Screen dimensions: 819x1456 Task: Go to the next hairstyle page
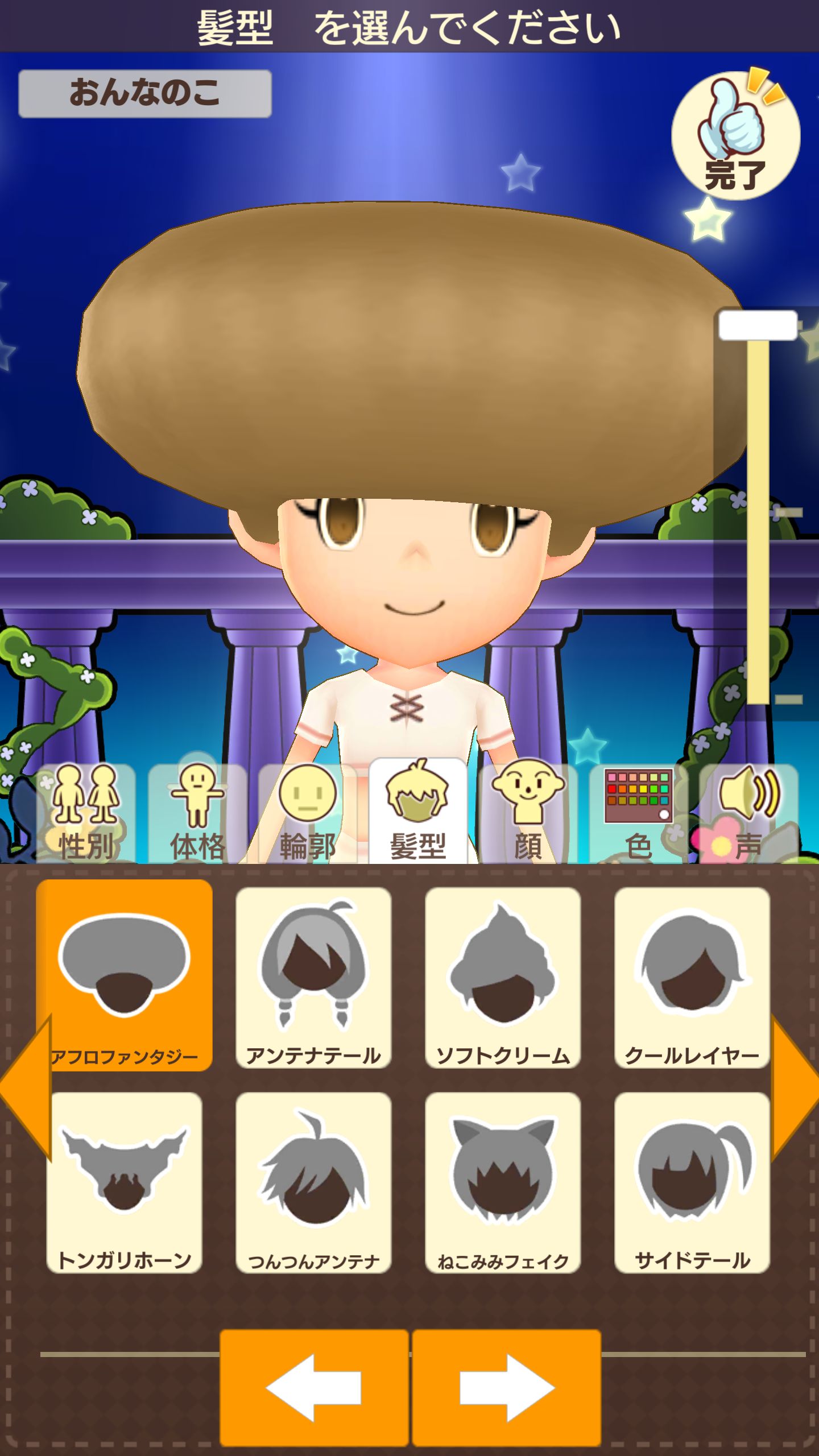click(x=795, y=1087)
